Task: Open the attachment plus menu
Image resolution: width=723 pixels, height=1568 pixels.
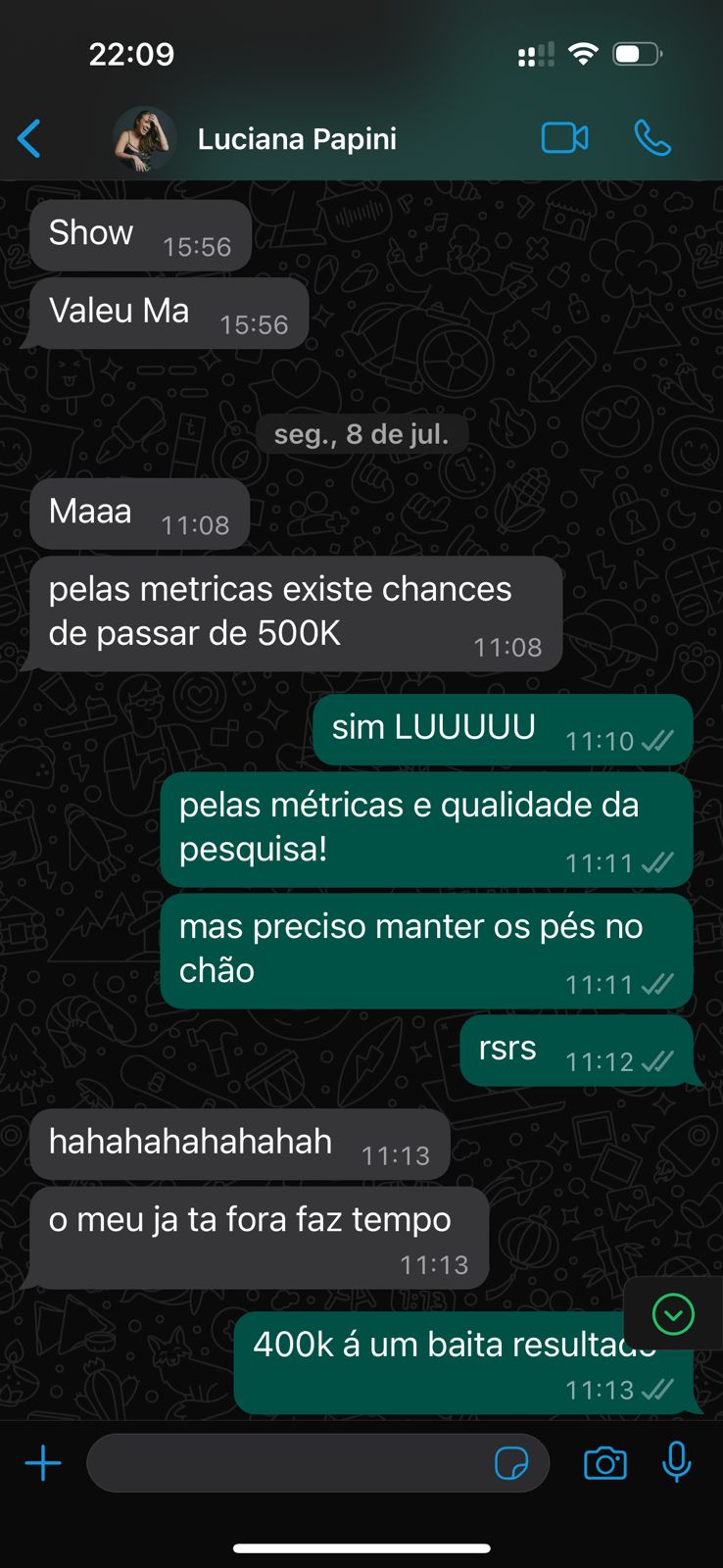Action: click(43, 1464)
